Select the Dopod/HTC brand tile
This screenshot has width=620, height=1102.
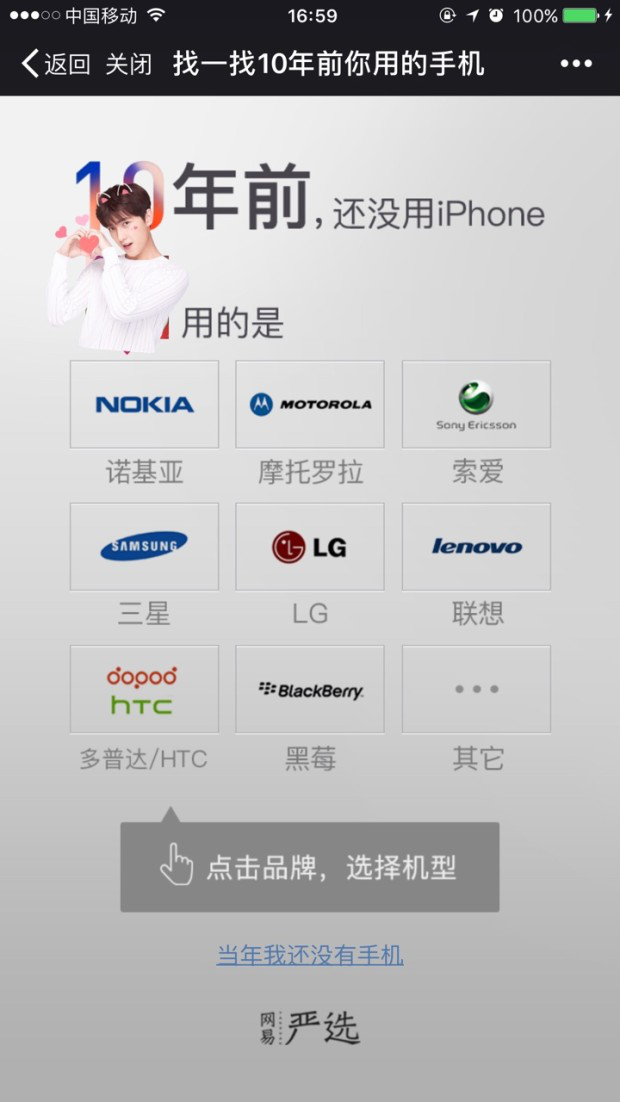pyautogui.click(x=144, y=689)
